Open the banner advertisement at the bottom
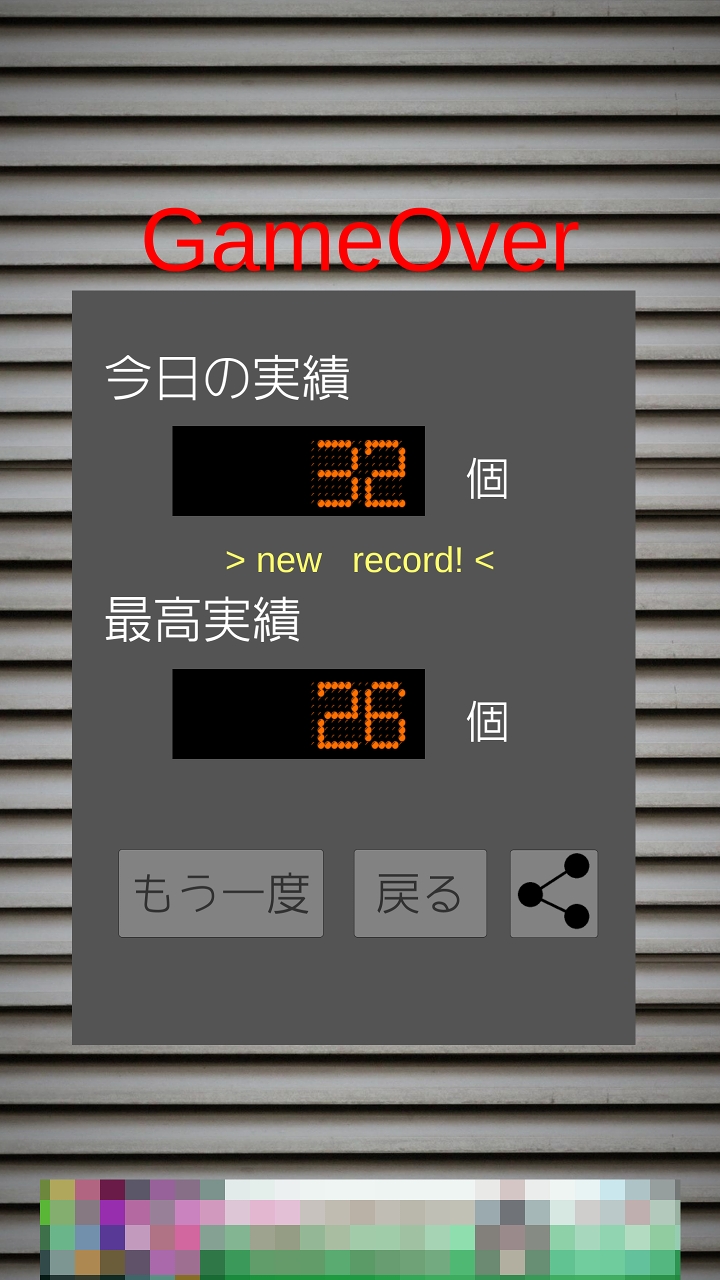The image size is (720, 1280). (x=360, y=1228)
